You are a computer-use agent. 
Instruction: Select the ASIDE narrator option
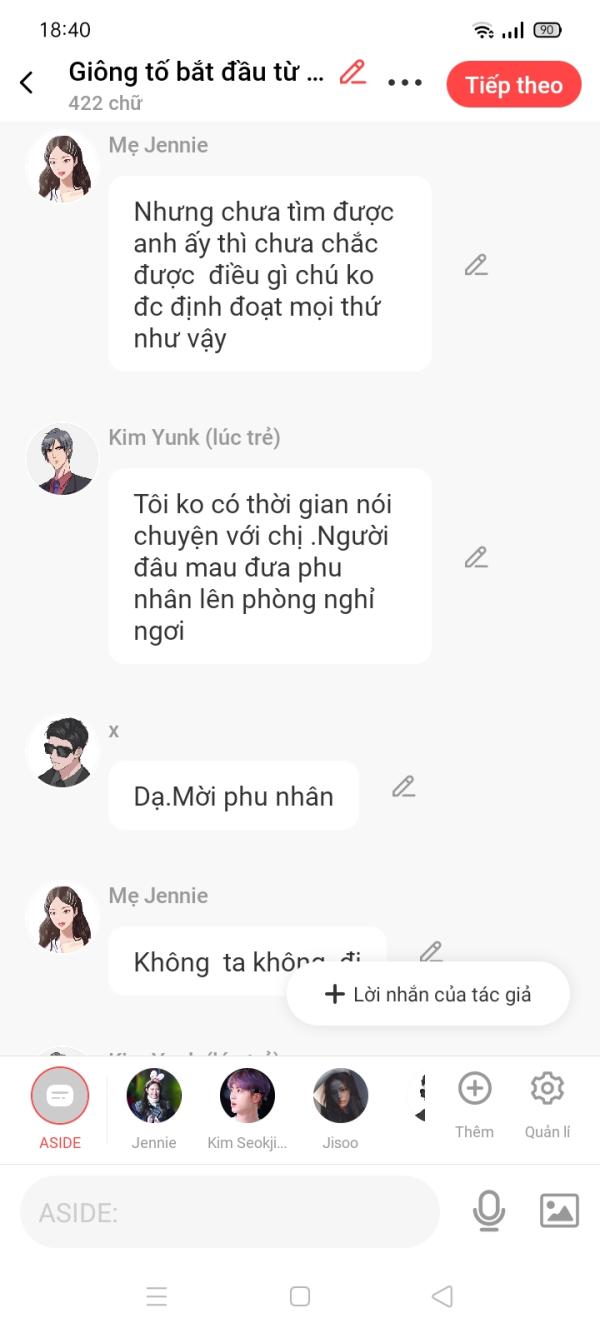click(60, 1108)
